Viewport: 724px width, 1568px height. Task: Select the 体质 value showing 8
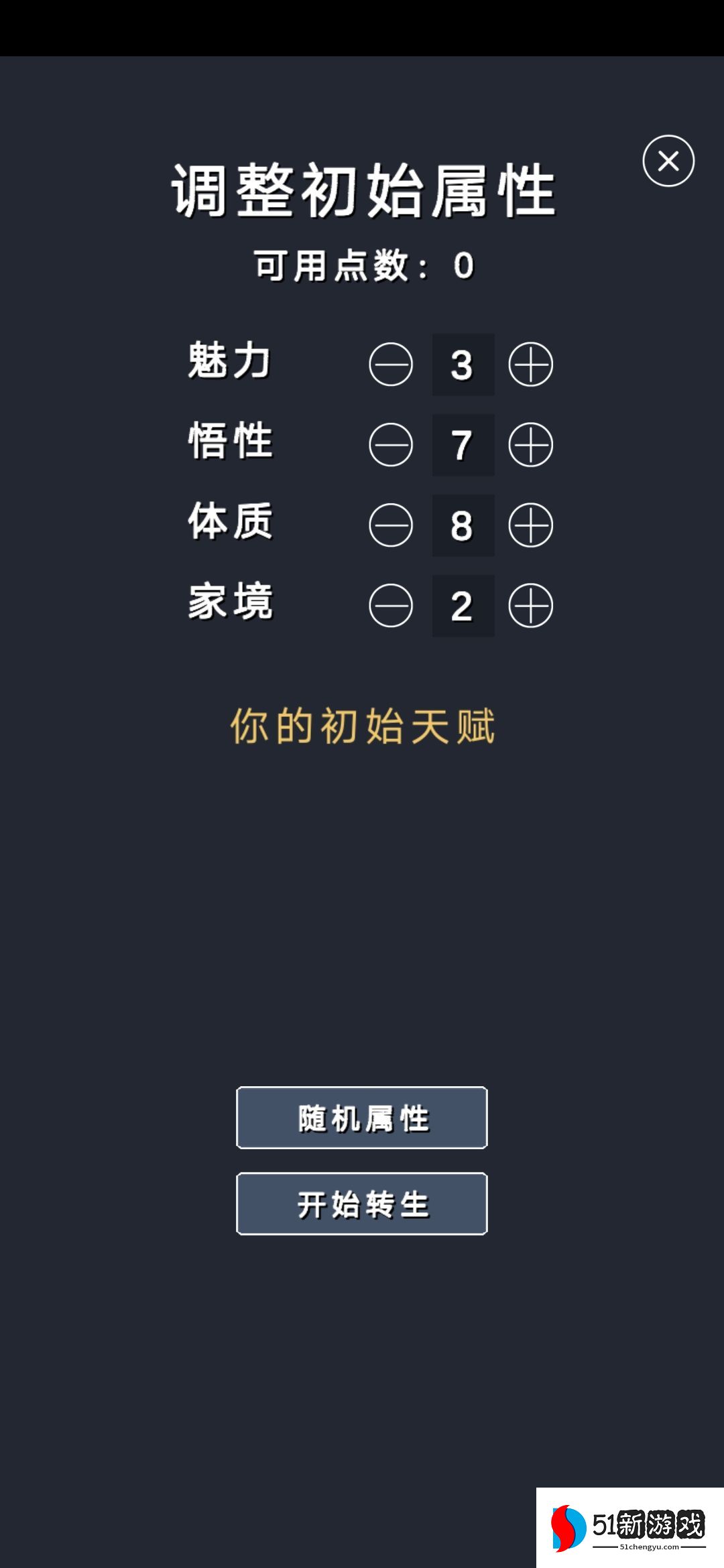(x=462, y=526)
